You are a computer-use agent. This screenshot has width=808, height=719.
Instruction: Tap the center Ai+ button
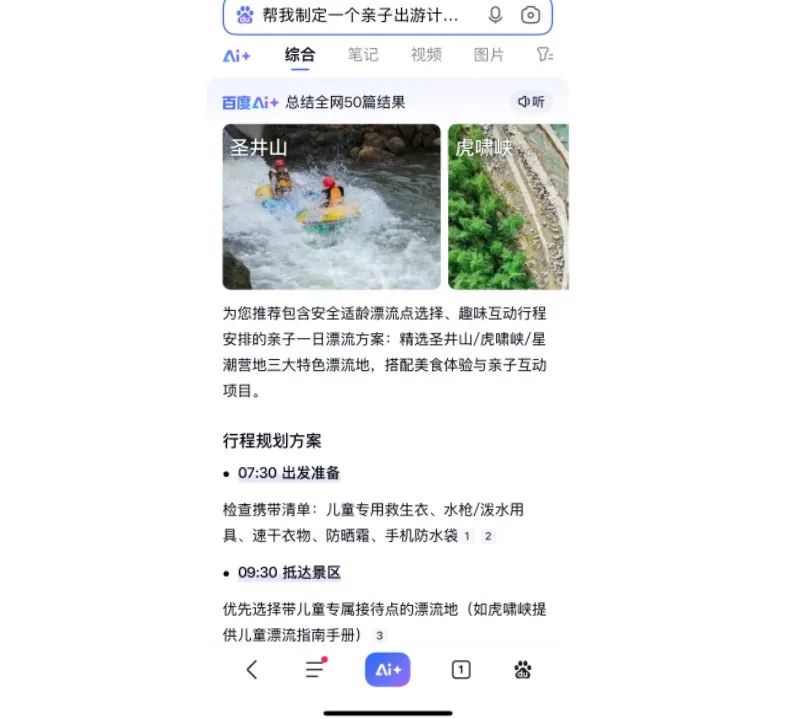pyautogui.click(x=388, y=669)
